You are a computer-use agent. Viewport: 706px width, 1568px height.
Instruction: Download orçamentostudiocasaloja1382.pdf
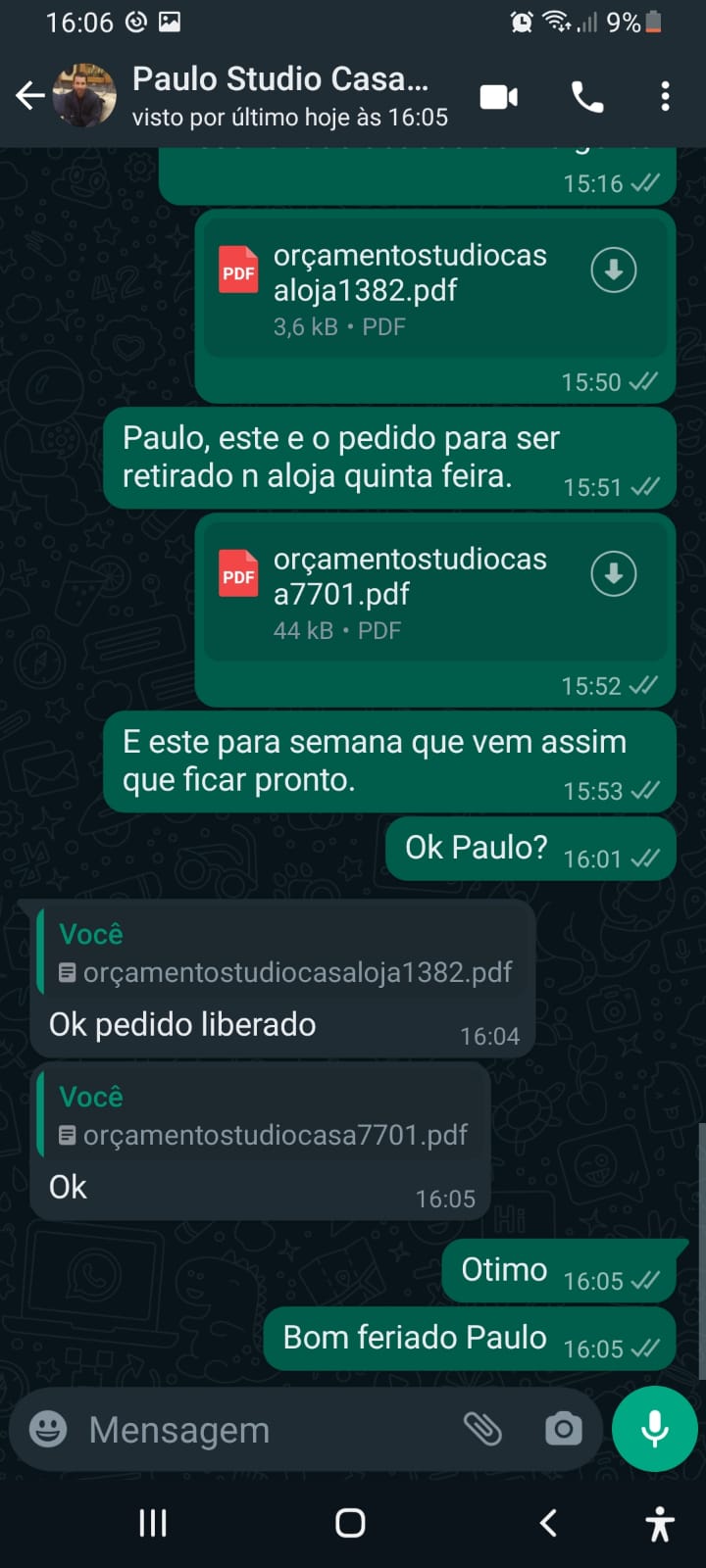(x=614, y=270)
